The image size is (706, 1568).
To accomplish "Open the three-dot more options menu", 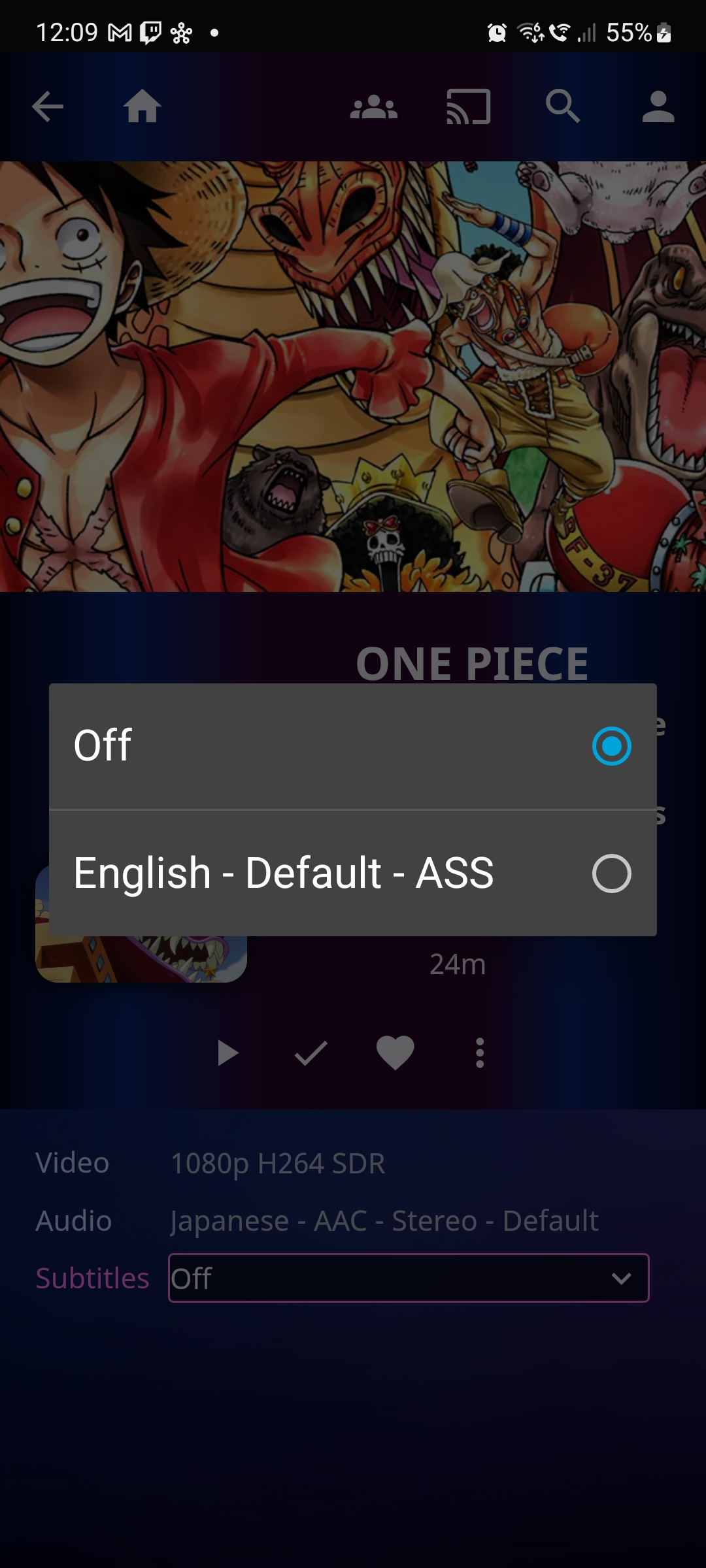I will pyautogui.click(x=480, y=1053).
